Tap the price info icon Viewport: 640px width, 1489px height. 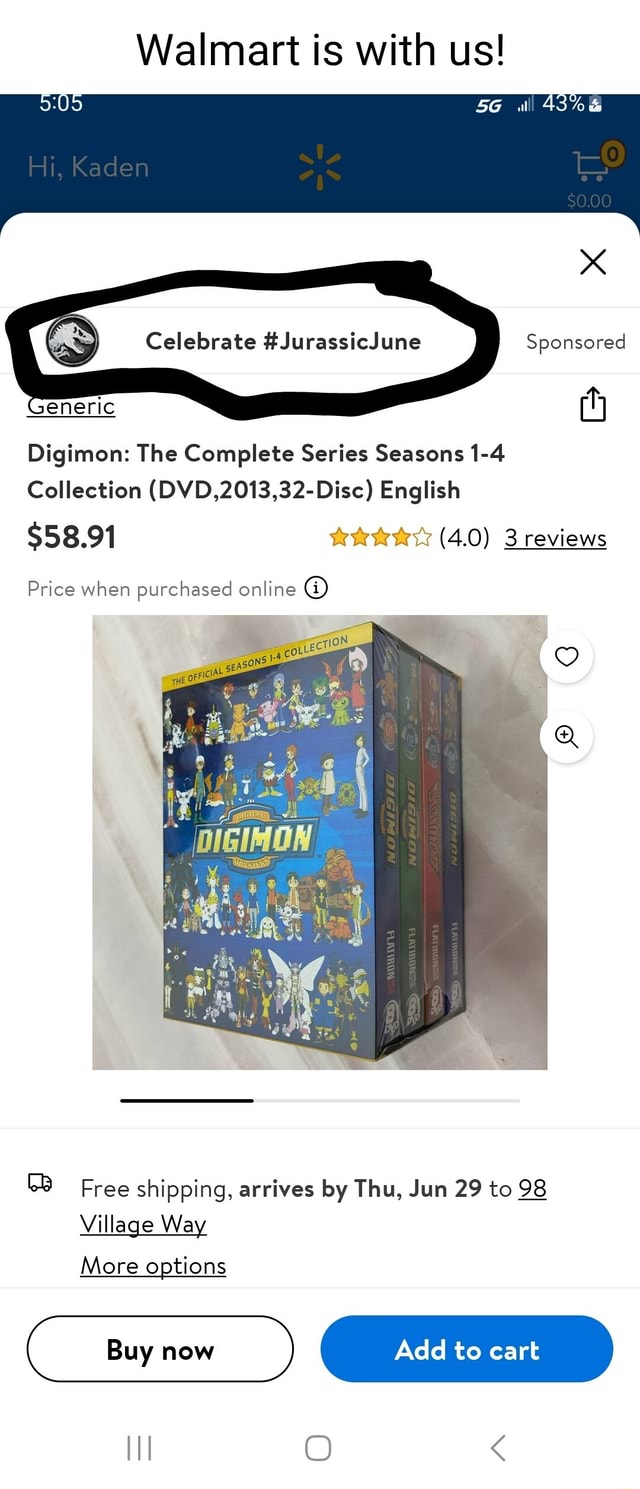tap(316, 588)
